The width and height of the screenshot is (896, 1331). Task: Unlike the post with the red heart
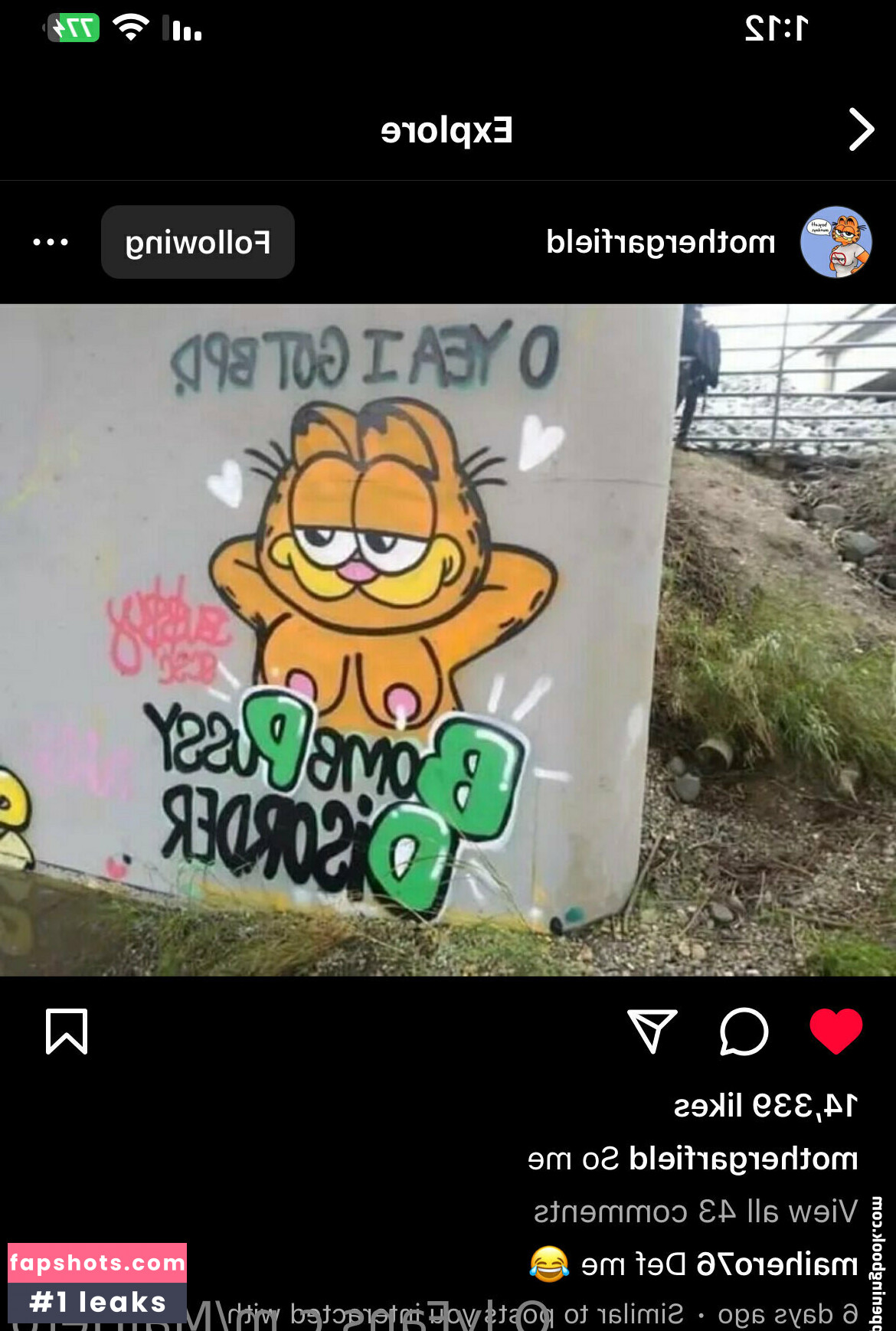(836, 1032)
